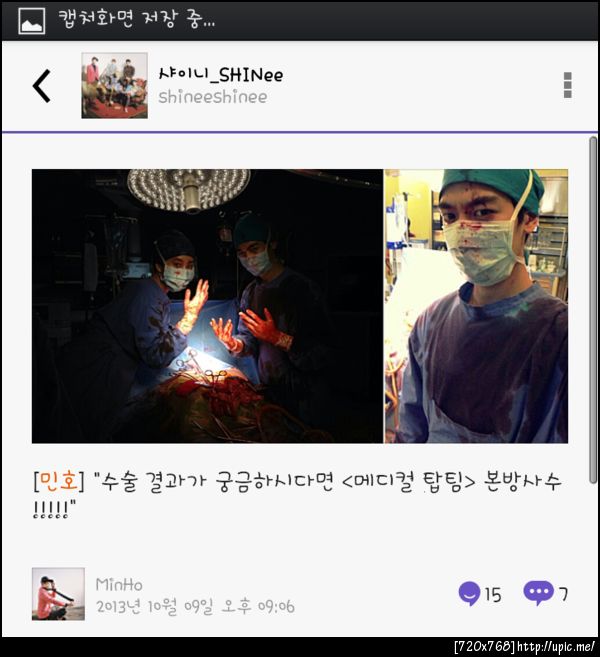Screen dimensions: 600x657
Task: Open MinHo's profile avatar
Action: tap(58, 594)
